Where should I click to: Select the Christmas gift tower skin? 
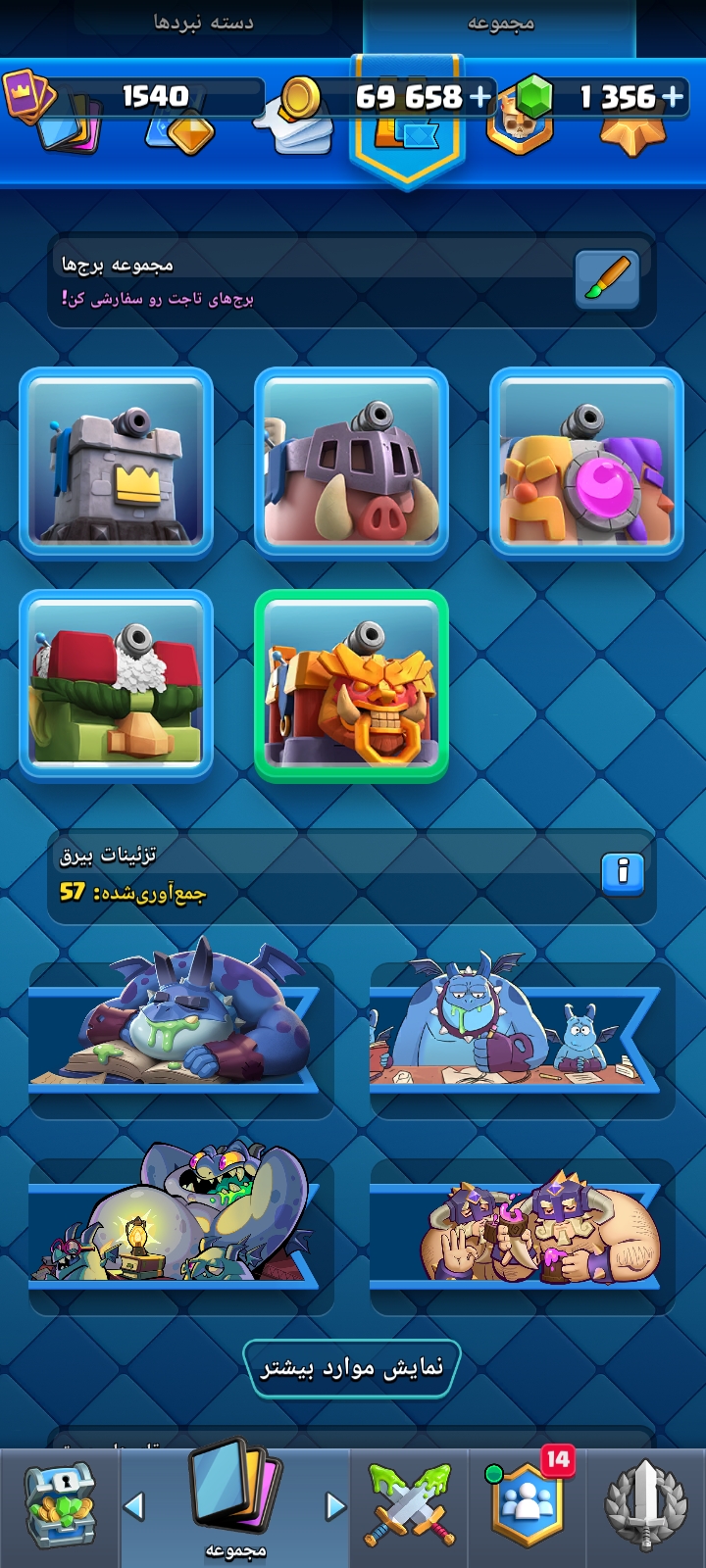(117, 685)
